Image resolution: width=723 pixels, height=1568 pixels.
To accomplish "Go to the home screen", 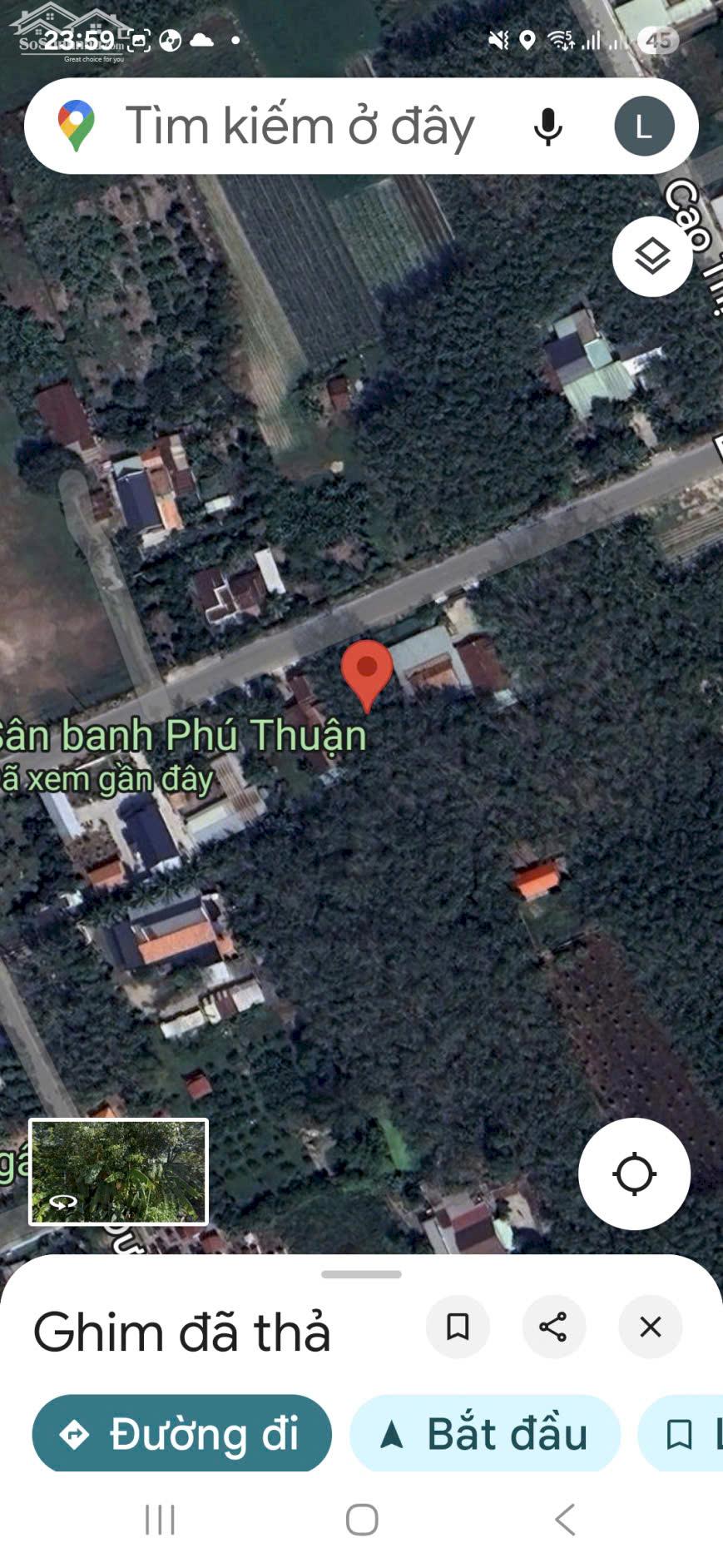I will pos(362,1520).
